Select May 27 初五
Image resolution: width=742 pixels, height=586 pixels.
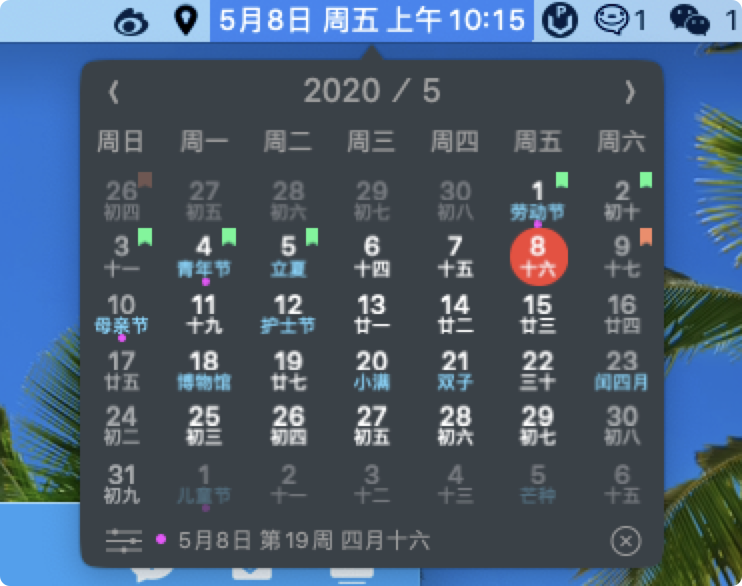tap(371, 425)
